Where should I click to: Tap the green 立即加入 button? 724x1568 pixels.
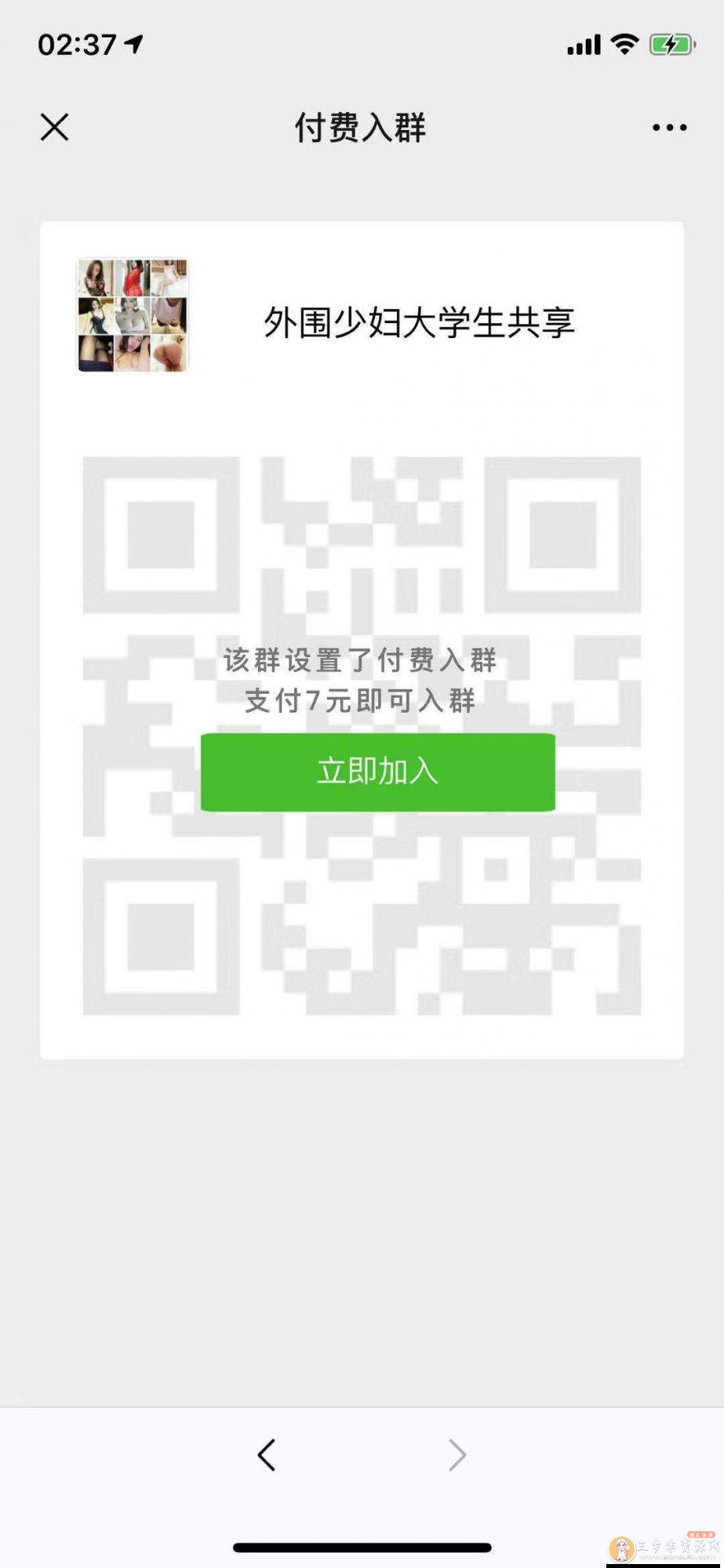click(x=377, y=771)
